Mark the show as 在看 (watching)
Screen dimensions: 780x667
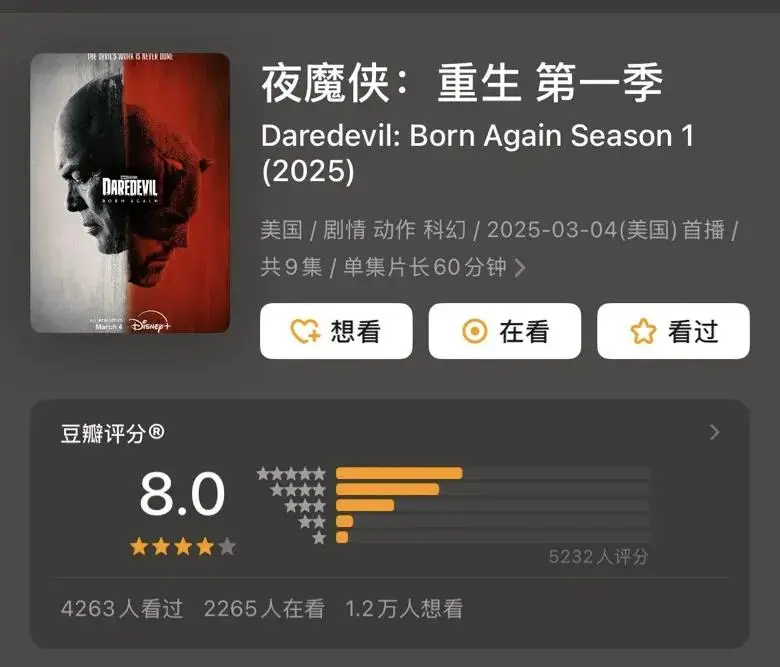[x=505, y=331]
